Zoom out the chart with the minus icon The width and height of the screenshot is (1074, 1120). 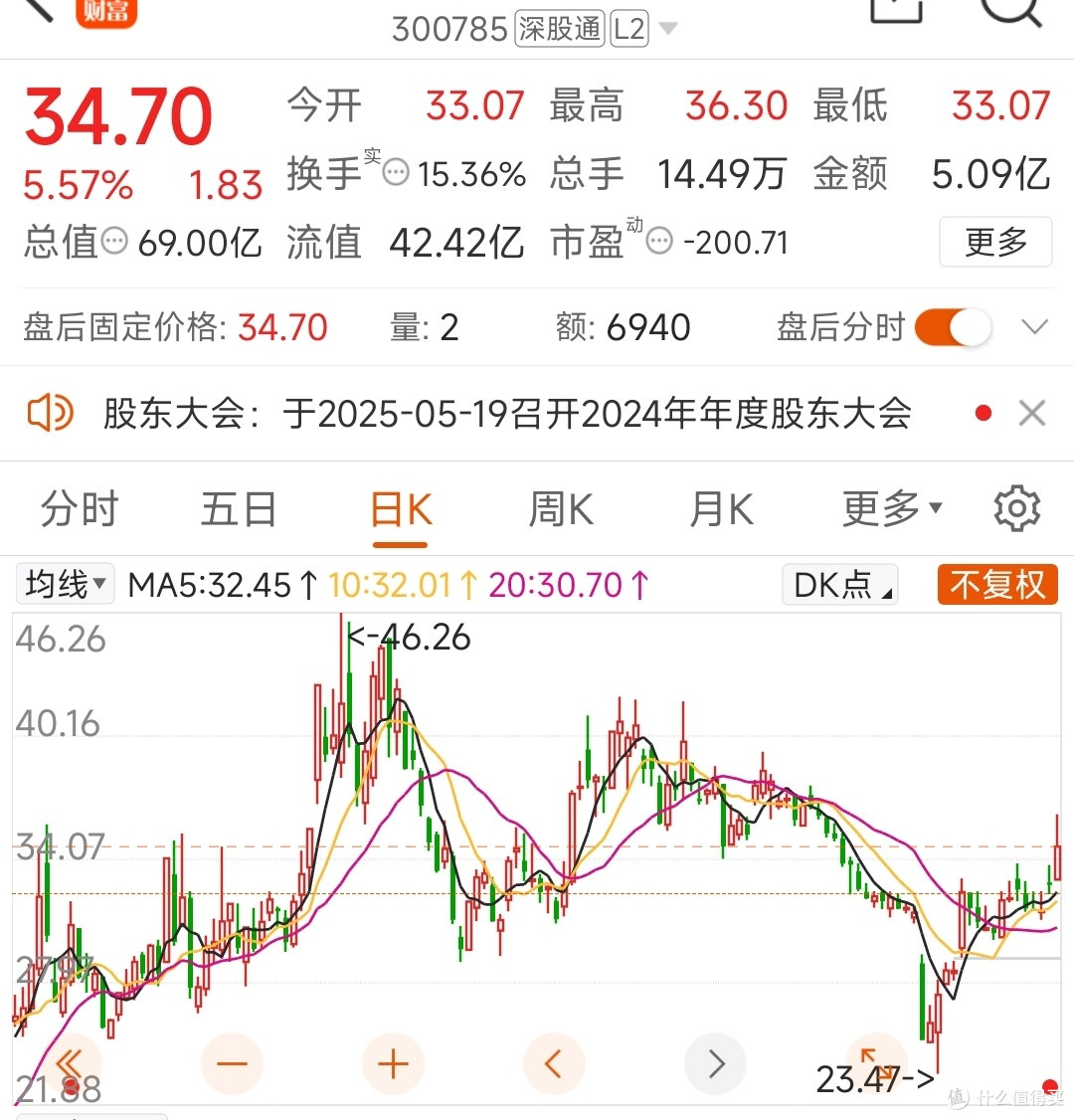(232, 1063)
